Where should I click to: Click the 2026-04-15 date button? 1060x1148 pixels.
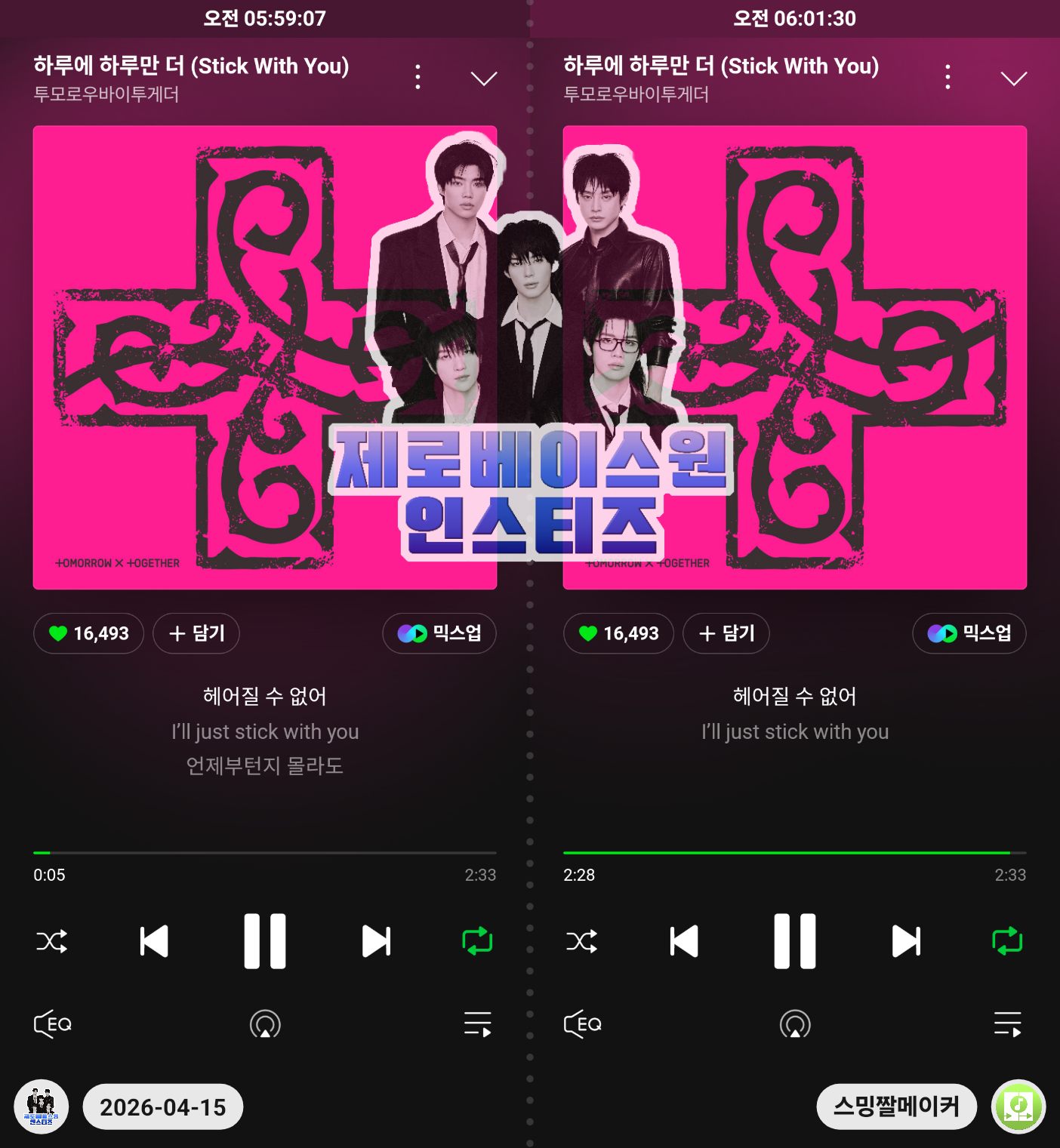point(162,1106)
